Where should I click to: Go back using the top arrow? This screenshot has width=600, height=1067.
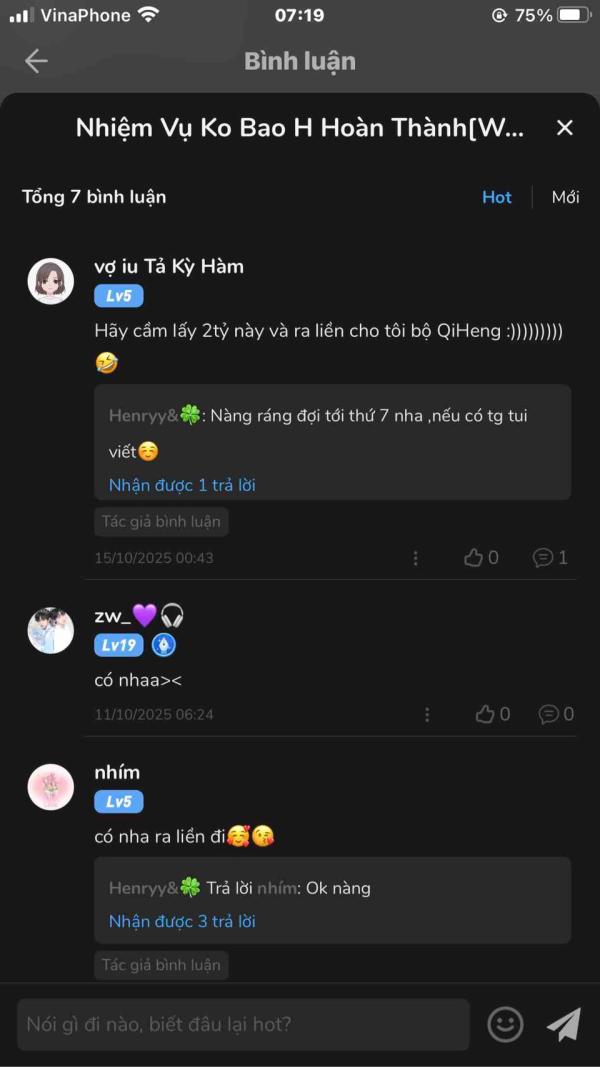36,61
